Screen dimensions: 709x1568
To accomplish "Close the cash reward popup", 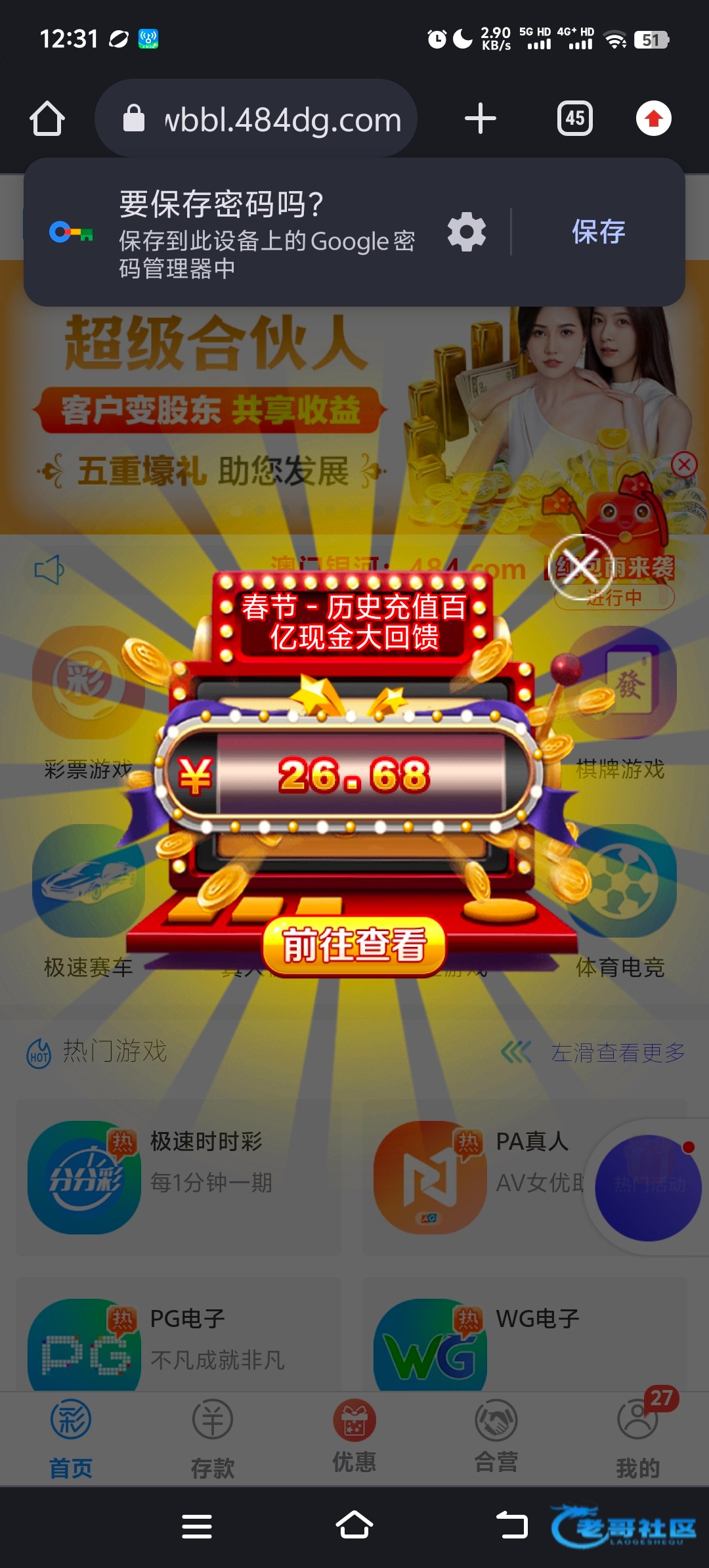I will [x=580, y=567].
